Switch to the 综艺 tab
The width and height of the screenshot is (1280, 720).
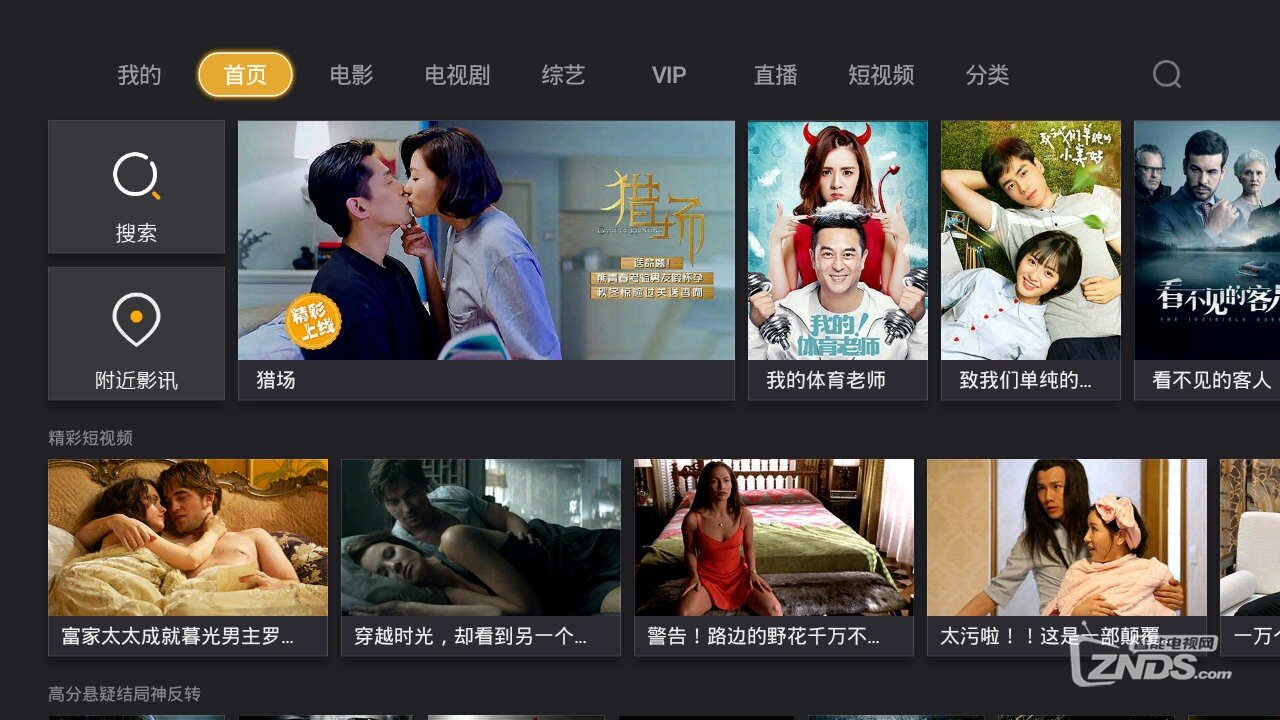coord(563,75)
